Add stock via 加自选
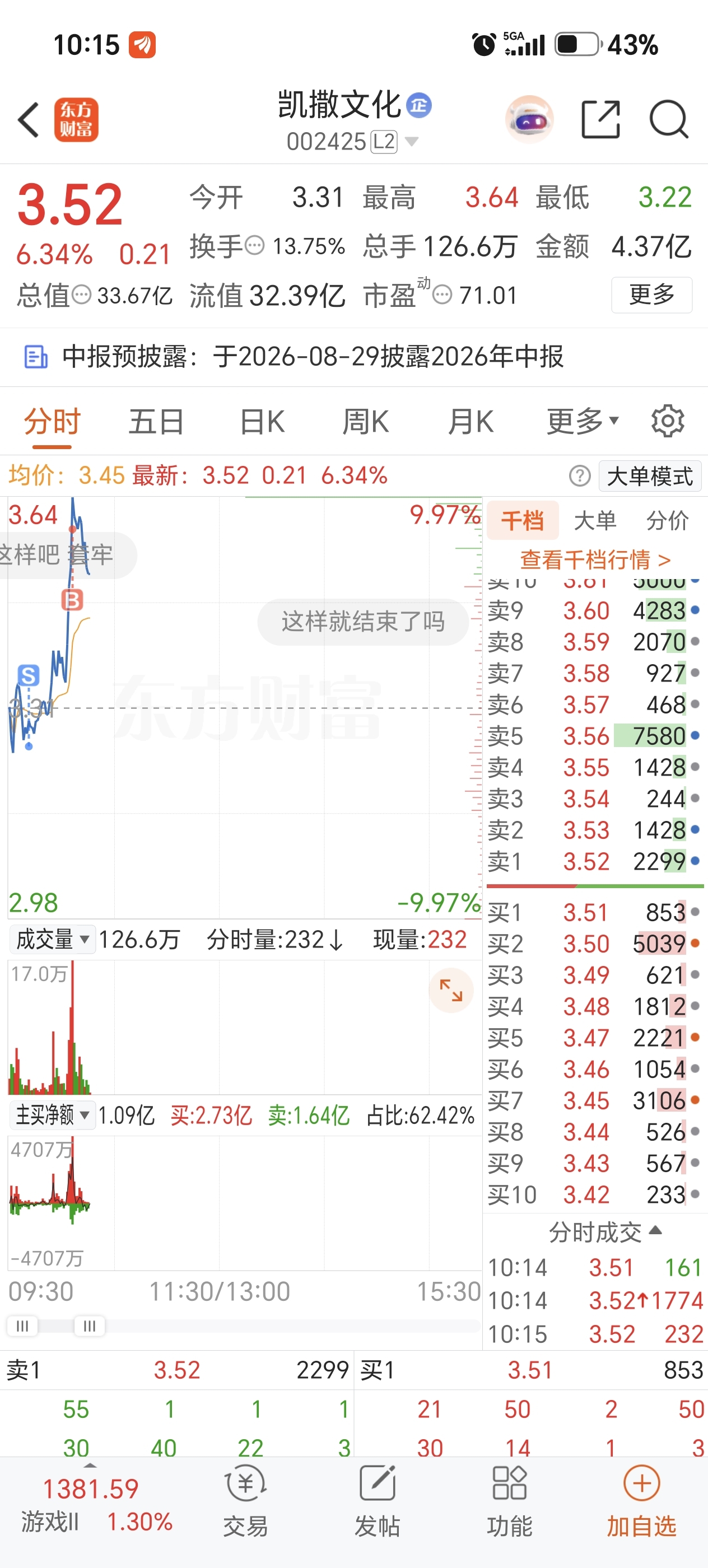Image resolution: width=708 pixels, height=1568 pixels. coord(642,1500)
